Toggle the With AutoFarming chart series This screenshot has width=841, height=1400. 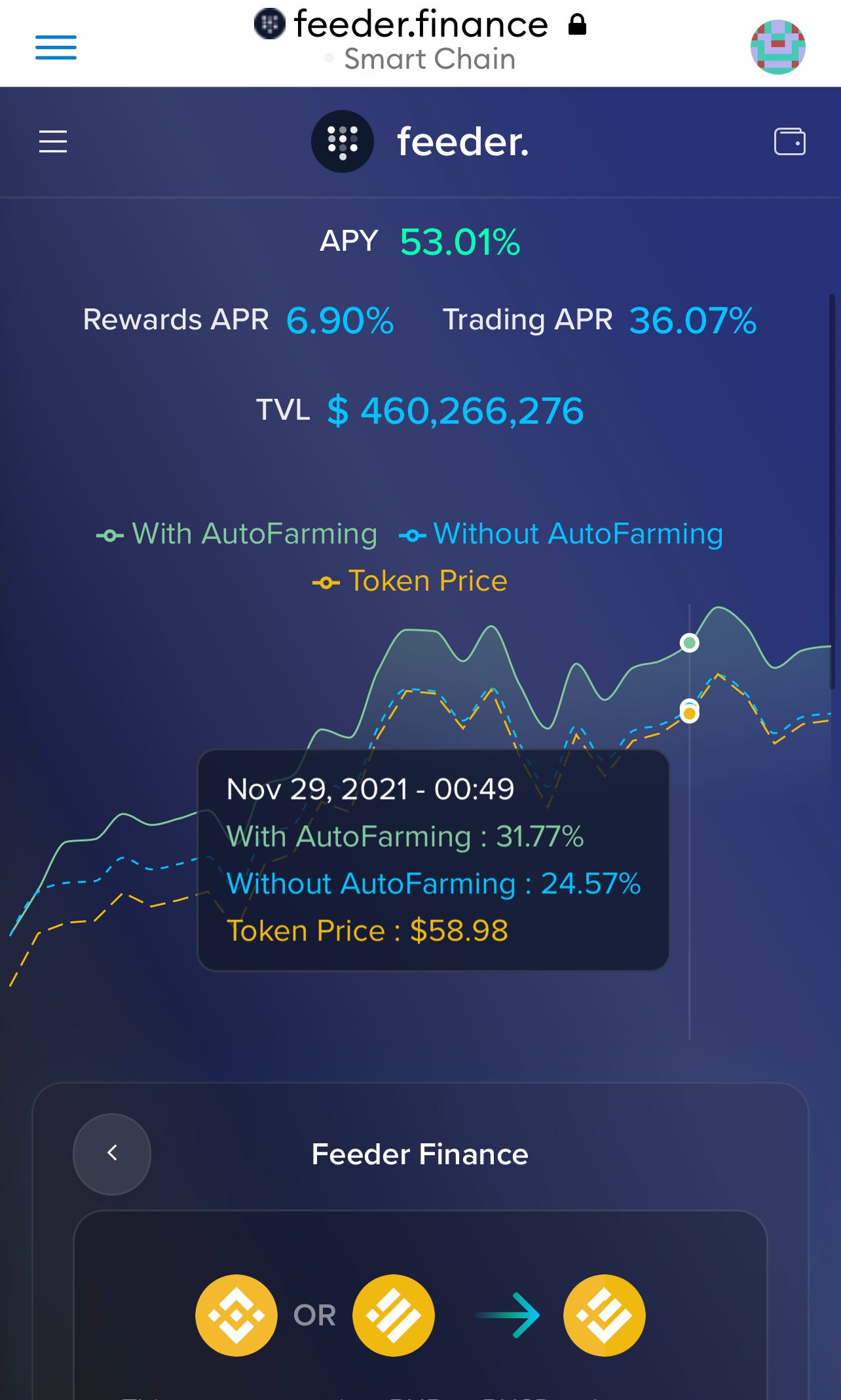pos(237,534)
